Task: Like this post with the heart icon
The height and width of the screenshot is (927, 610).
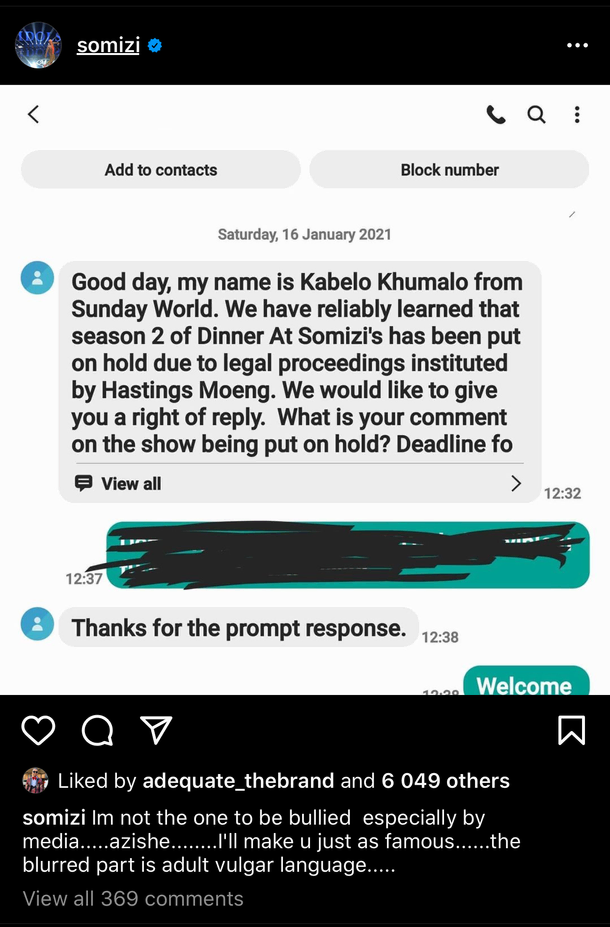Action: (38, 731)
